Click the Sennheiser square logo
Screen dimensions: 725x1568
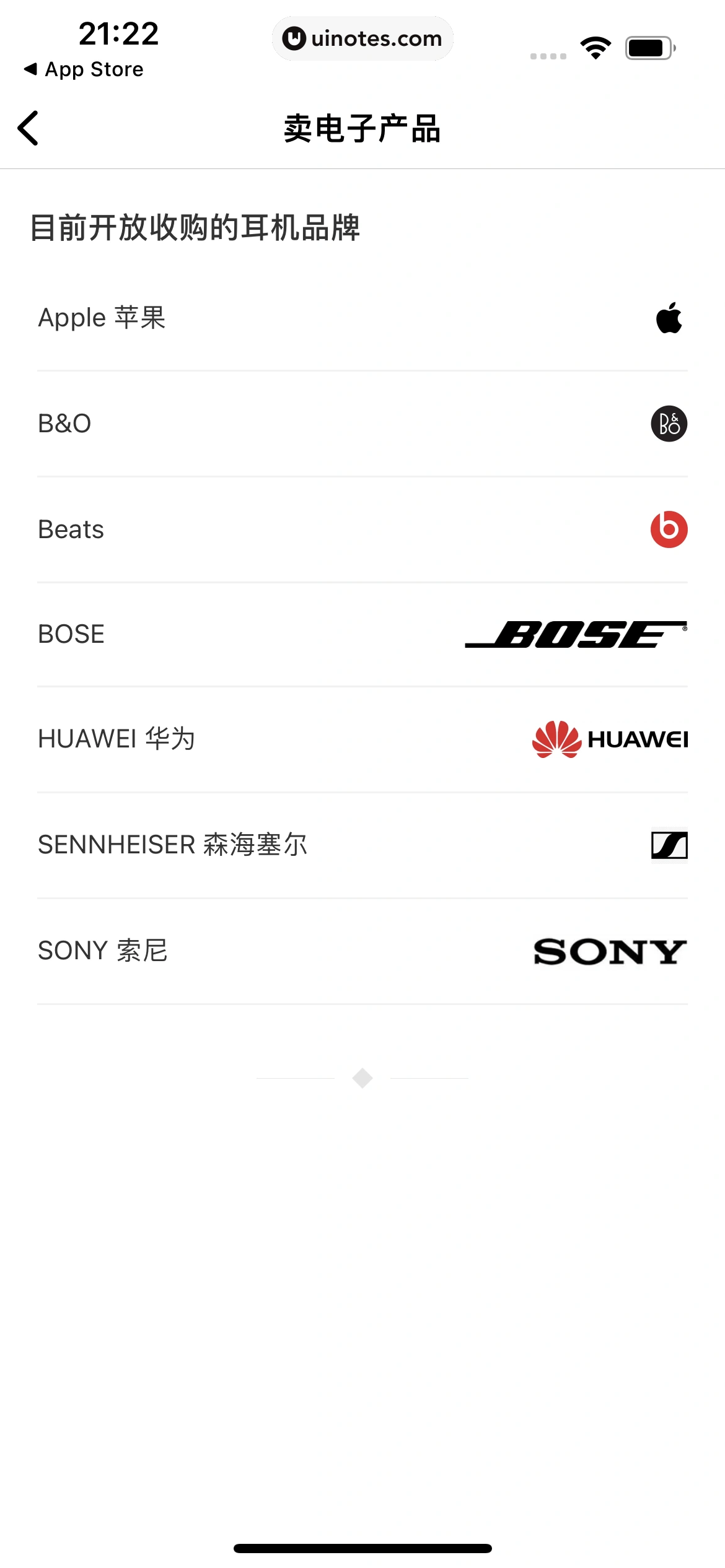tap(669, 844)
